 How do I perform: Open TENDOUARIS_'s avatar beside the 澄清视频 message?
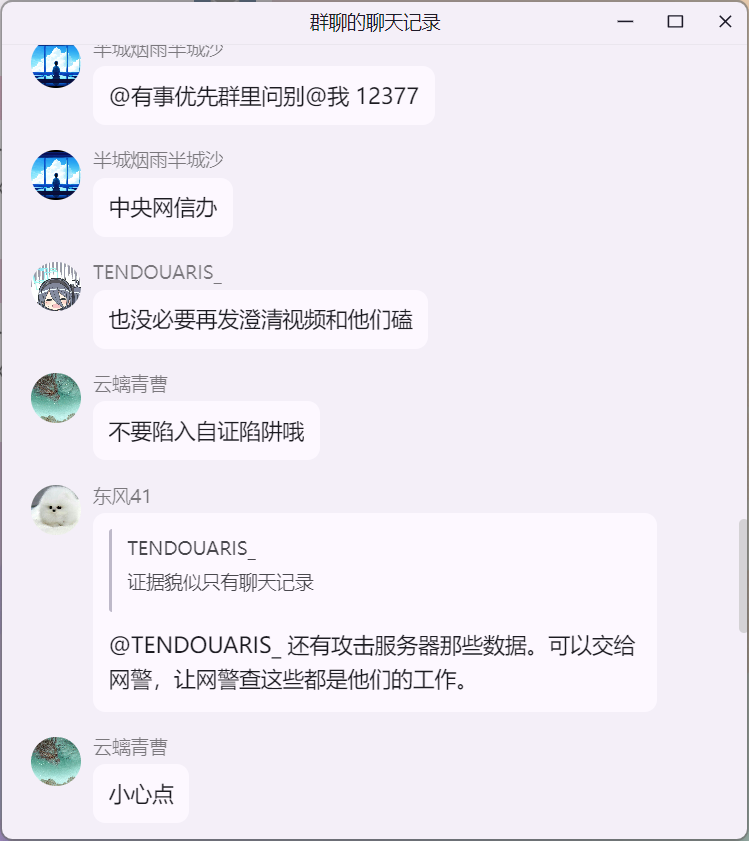[x=56, y=287]
